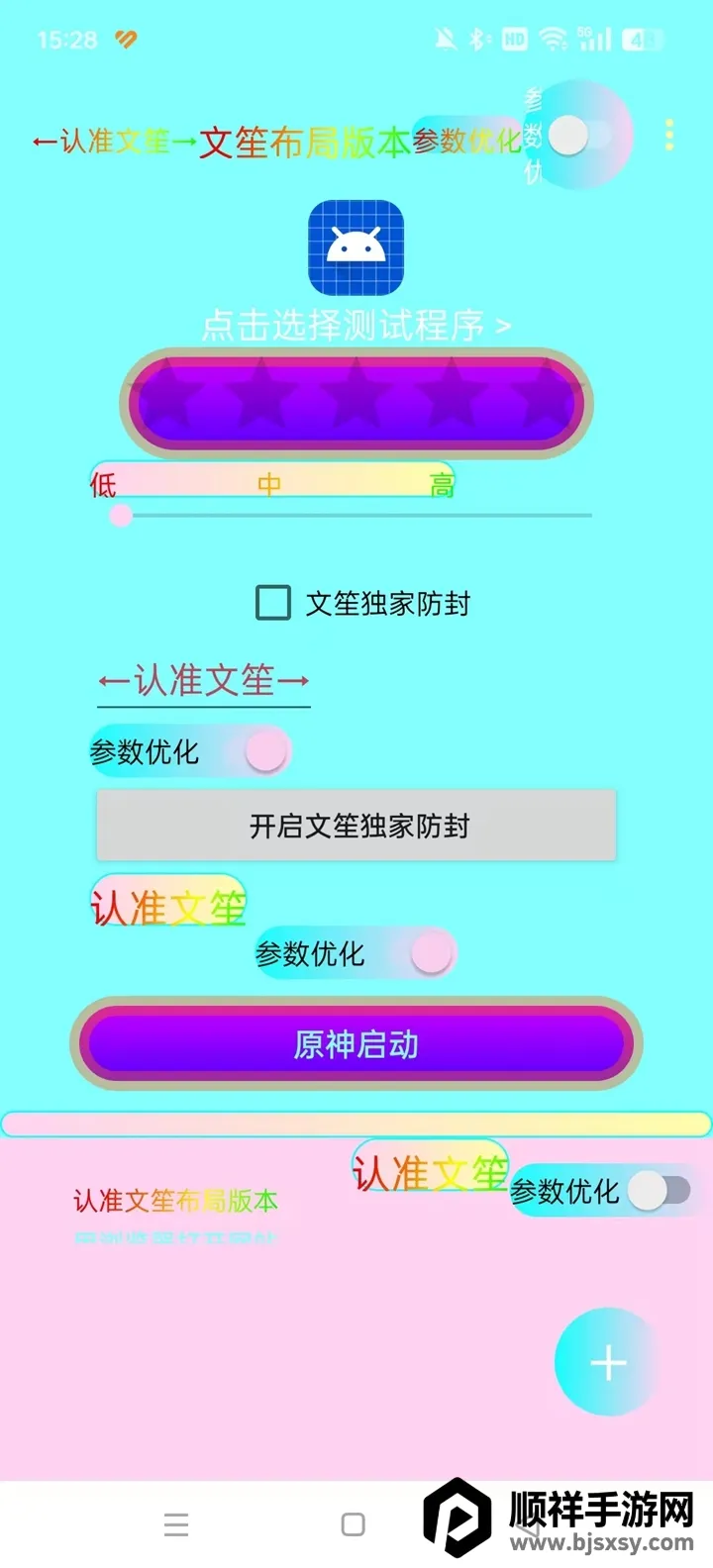
Task: Open the yellow three-dot overflow menu
Action: pos(669,135)
